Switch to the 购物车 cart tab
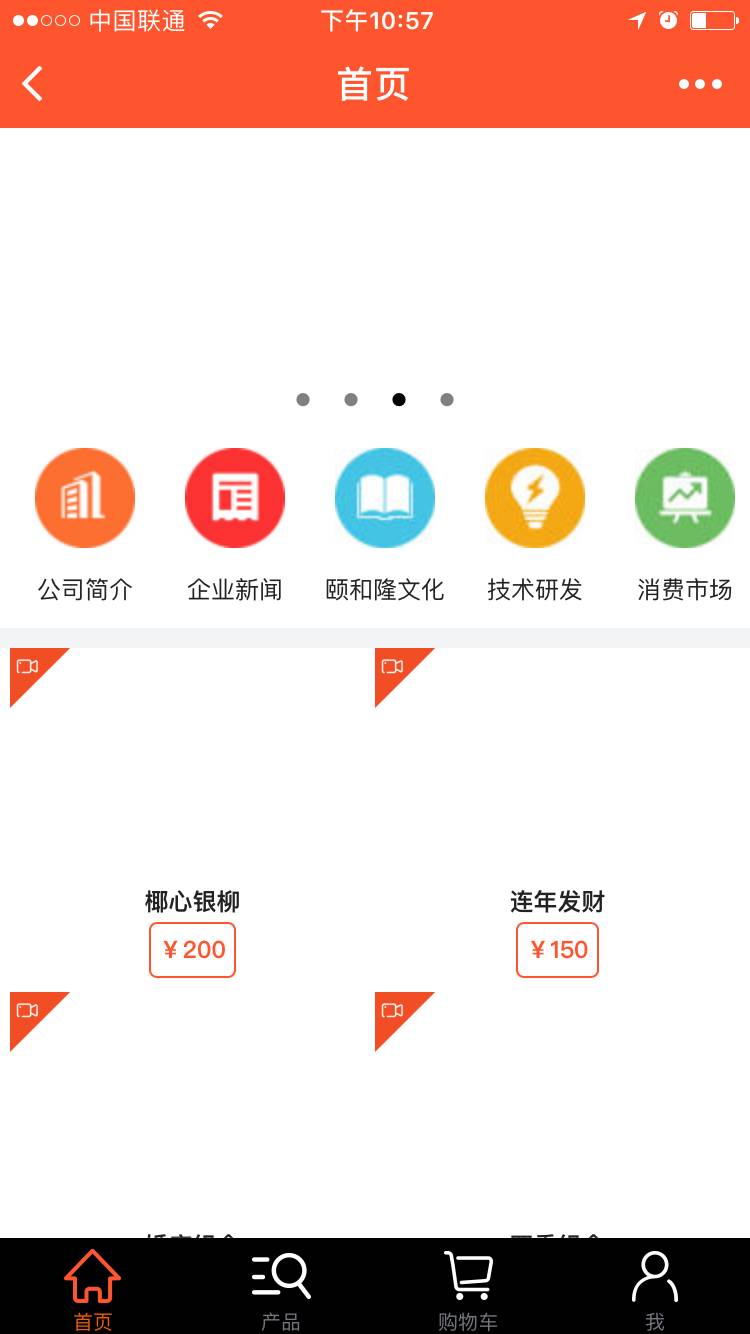 click(468, 1288)
